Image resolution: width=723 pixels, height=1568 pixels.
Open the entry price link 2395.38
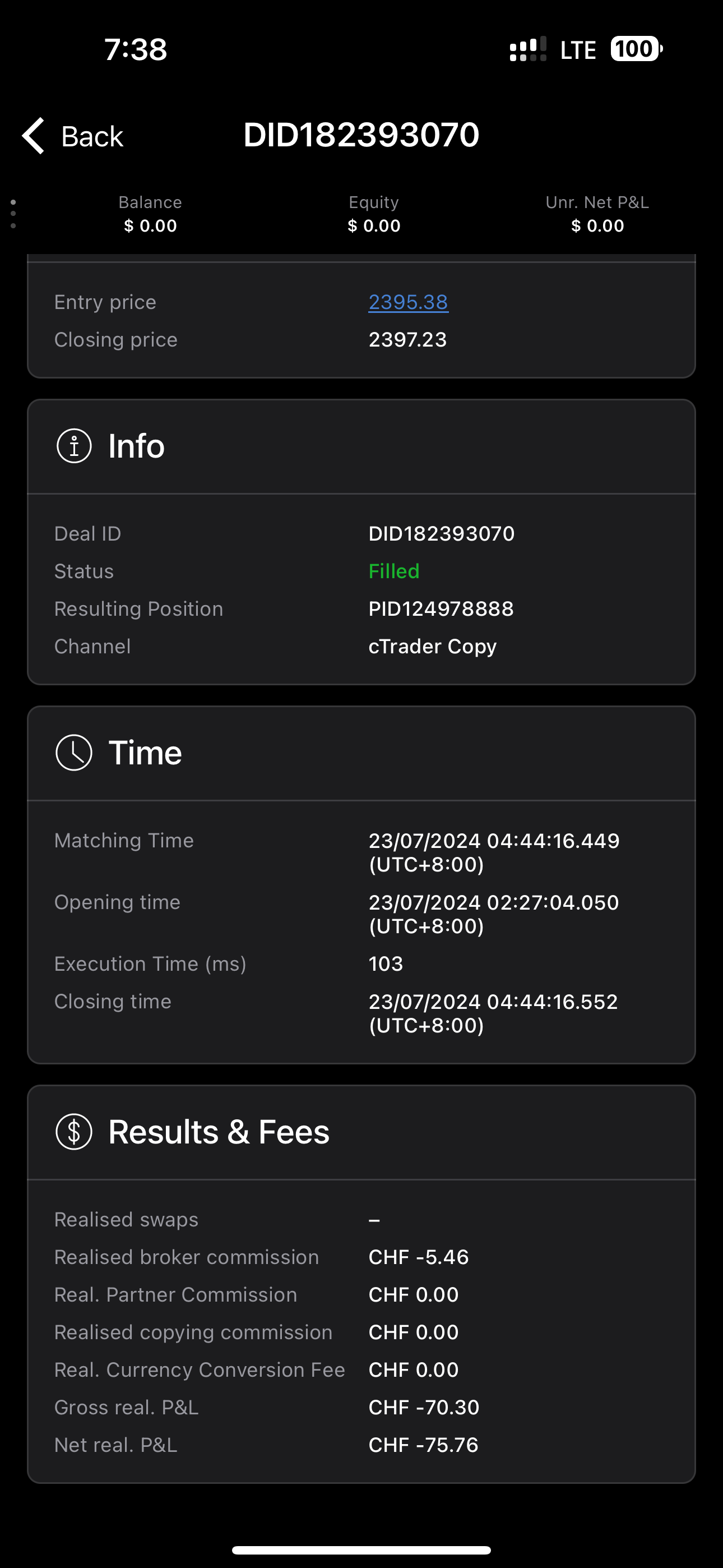pos(409,302)
